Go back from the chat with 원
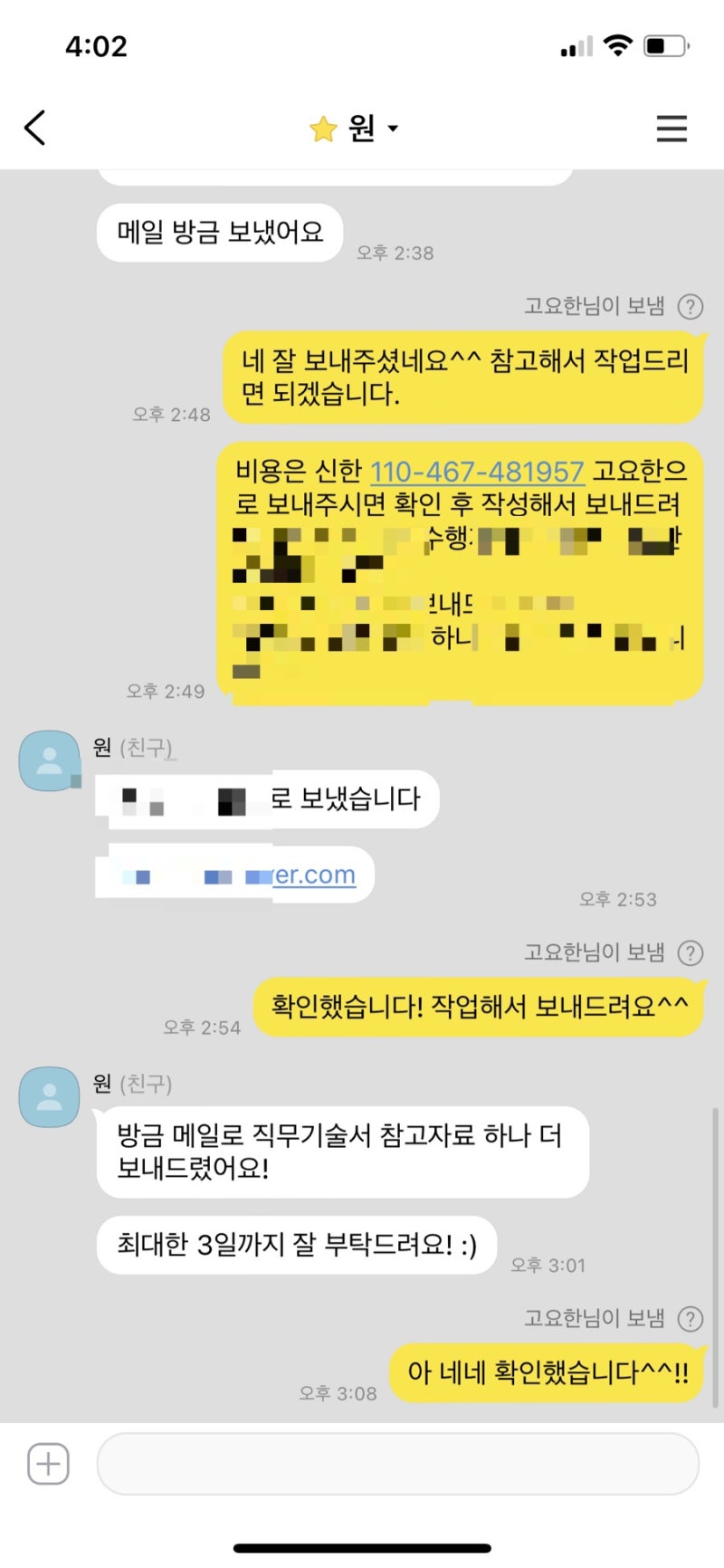Image resolution: width=724 pixels, height=1568 pixels. pos(35,128)
